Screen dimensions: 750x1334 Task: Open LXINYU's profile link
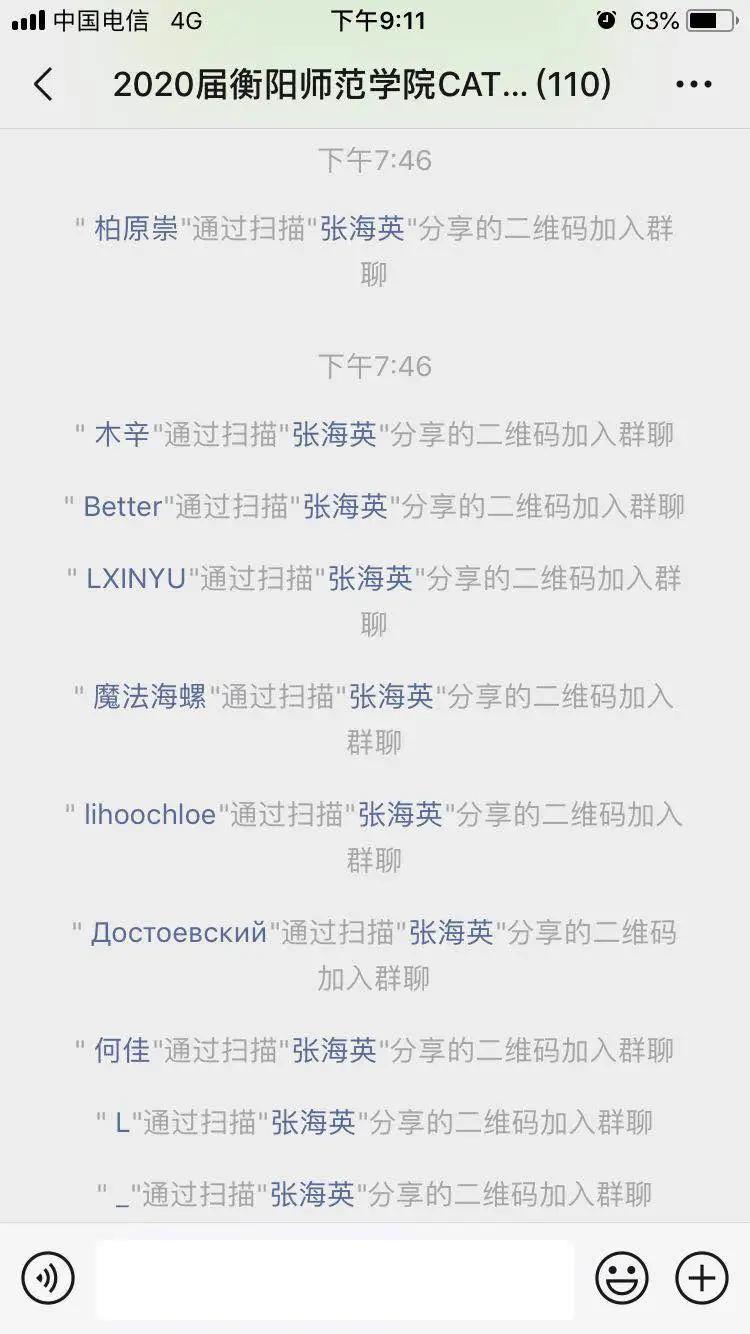(x=136, y=579)
